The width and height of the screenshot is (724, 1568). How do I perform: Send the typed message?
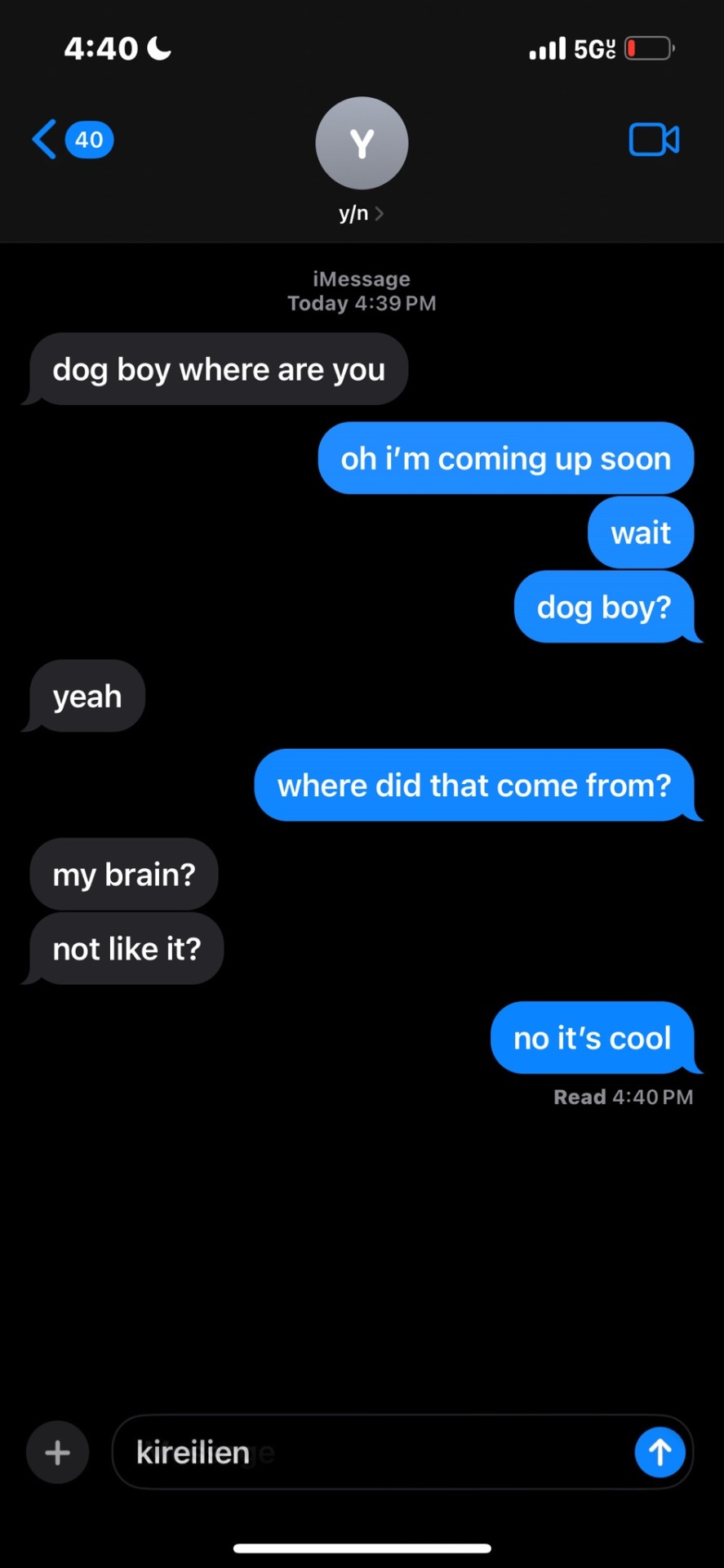tap(660, 1452)
